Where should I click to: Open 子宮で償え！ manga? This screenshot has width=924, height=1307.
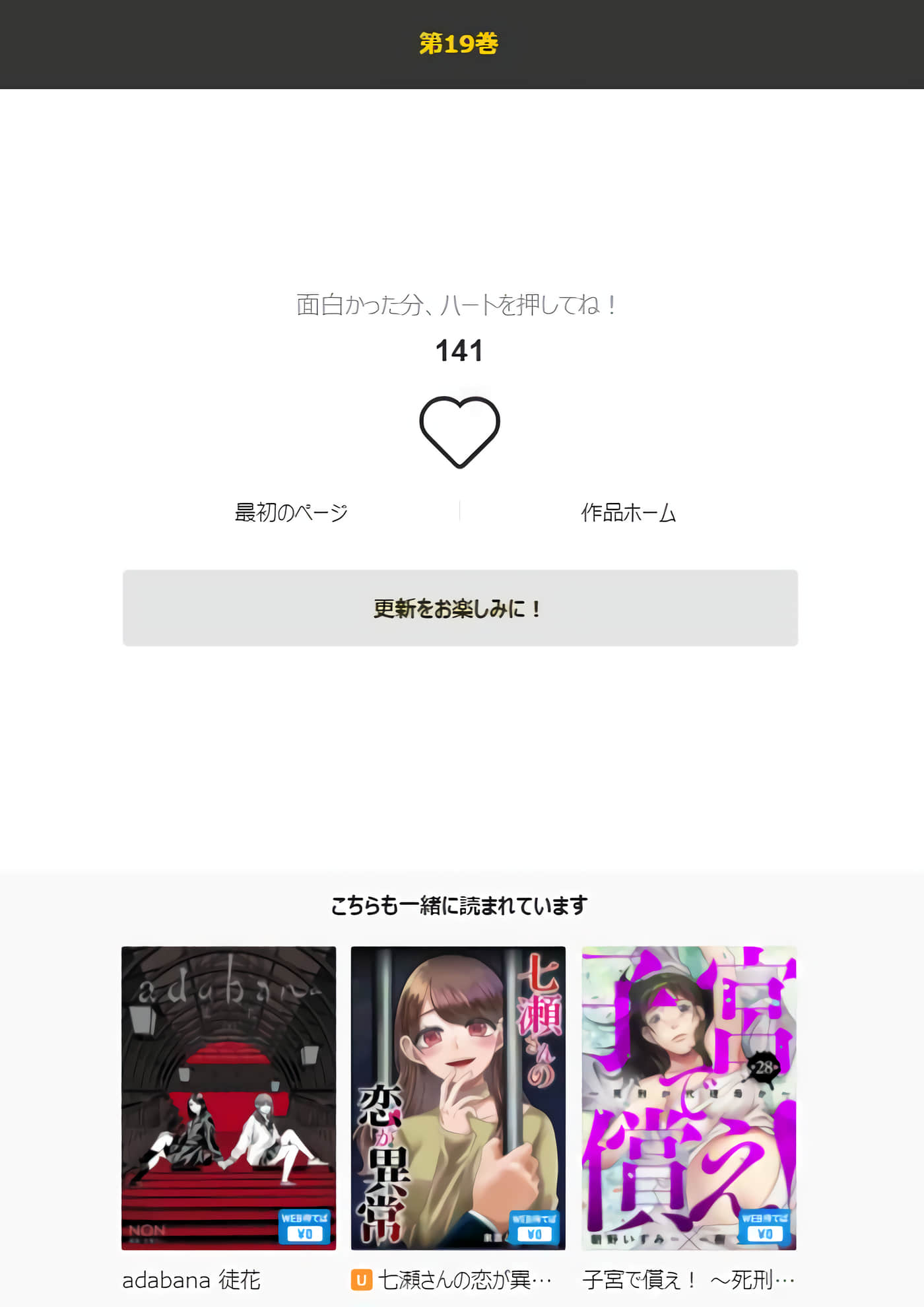[688, 1098]
